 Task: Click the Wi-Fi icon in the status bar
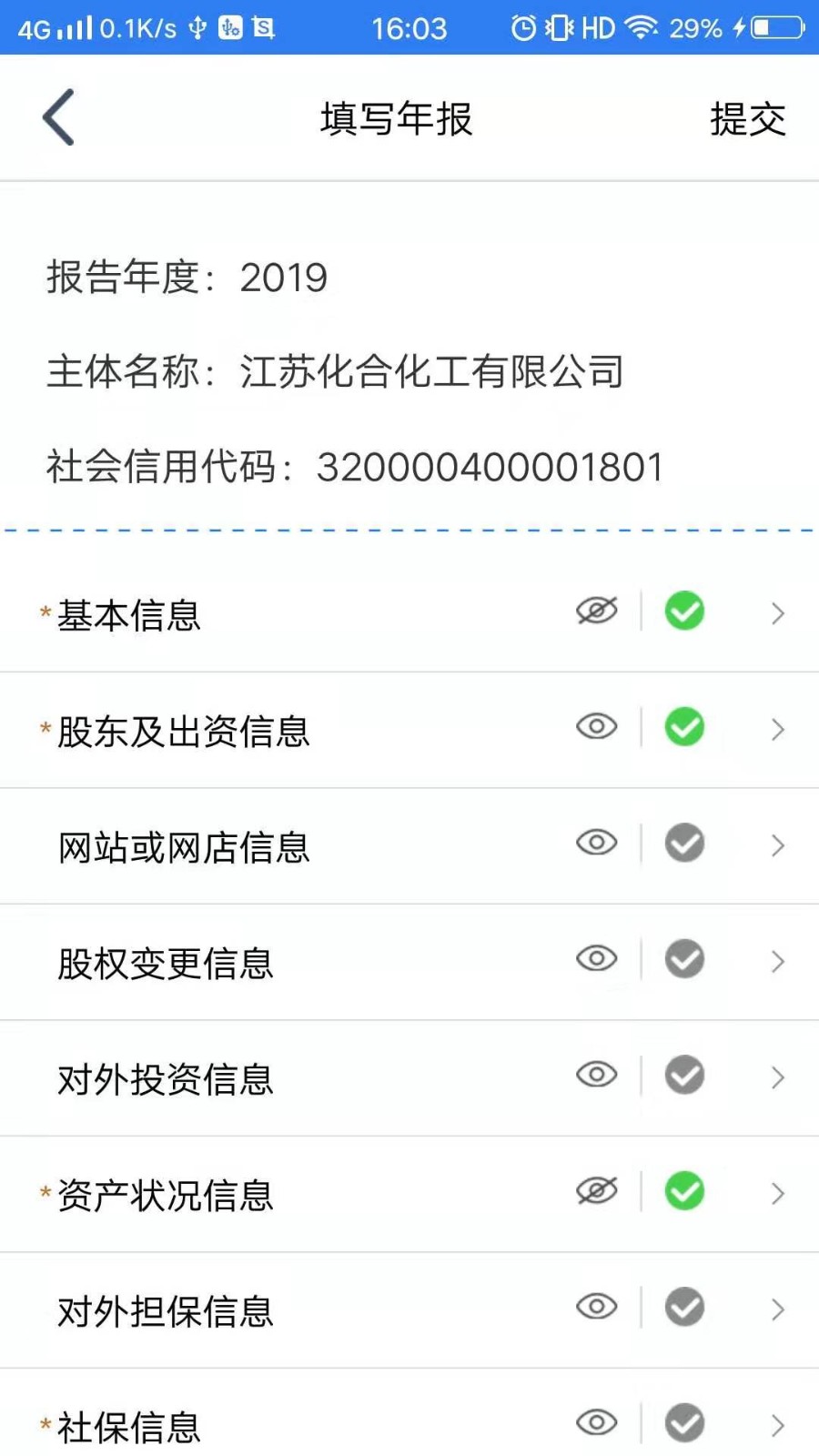(642, 28)
